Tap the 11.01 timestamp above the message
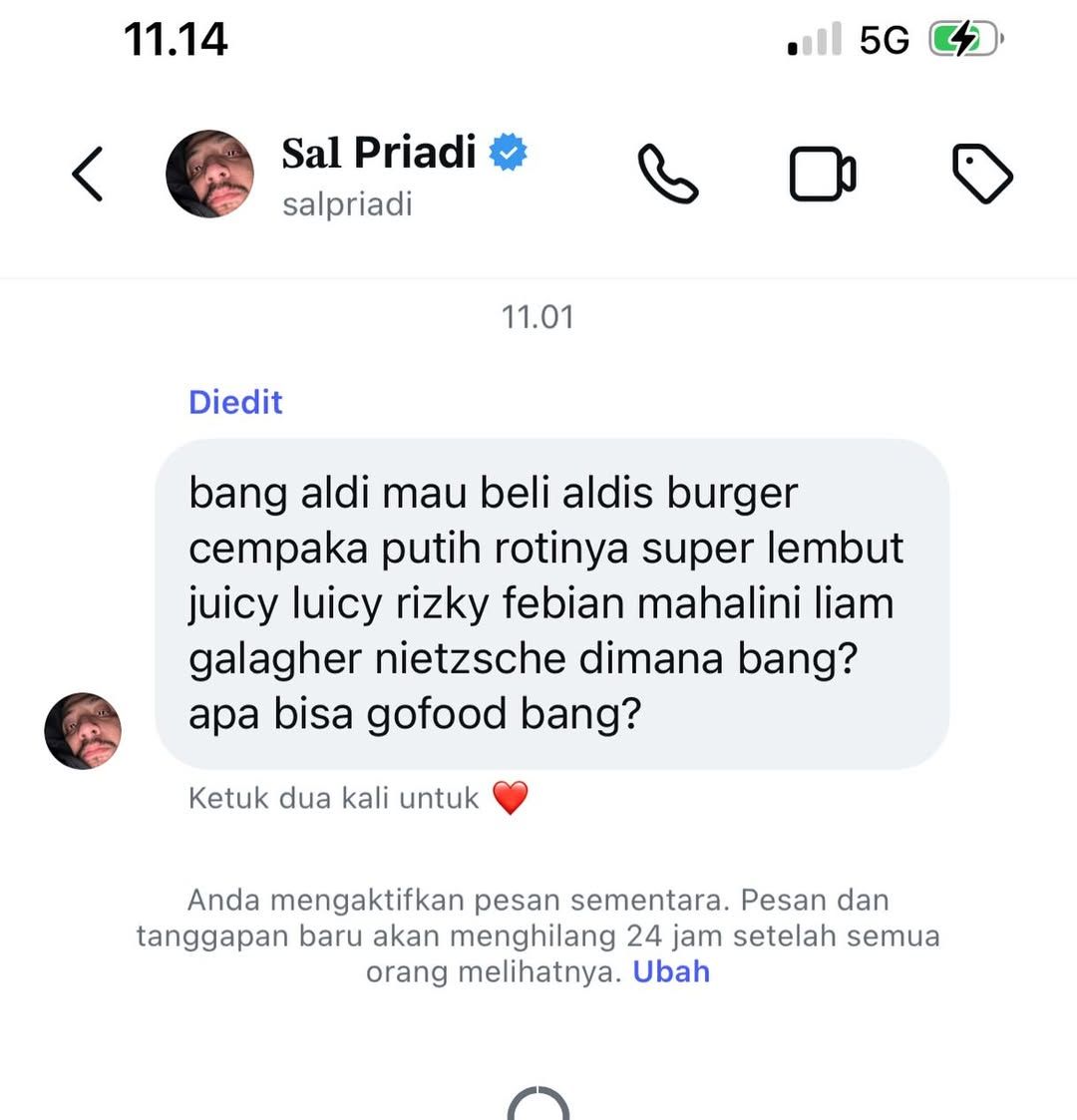 coord(538,316)
